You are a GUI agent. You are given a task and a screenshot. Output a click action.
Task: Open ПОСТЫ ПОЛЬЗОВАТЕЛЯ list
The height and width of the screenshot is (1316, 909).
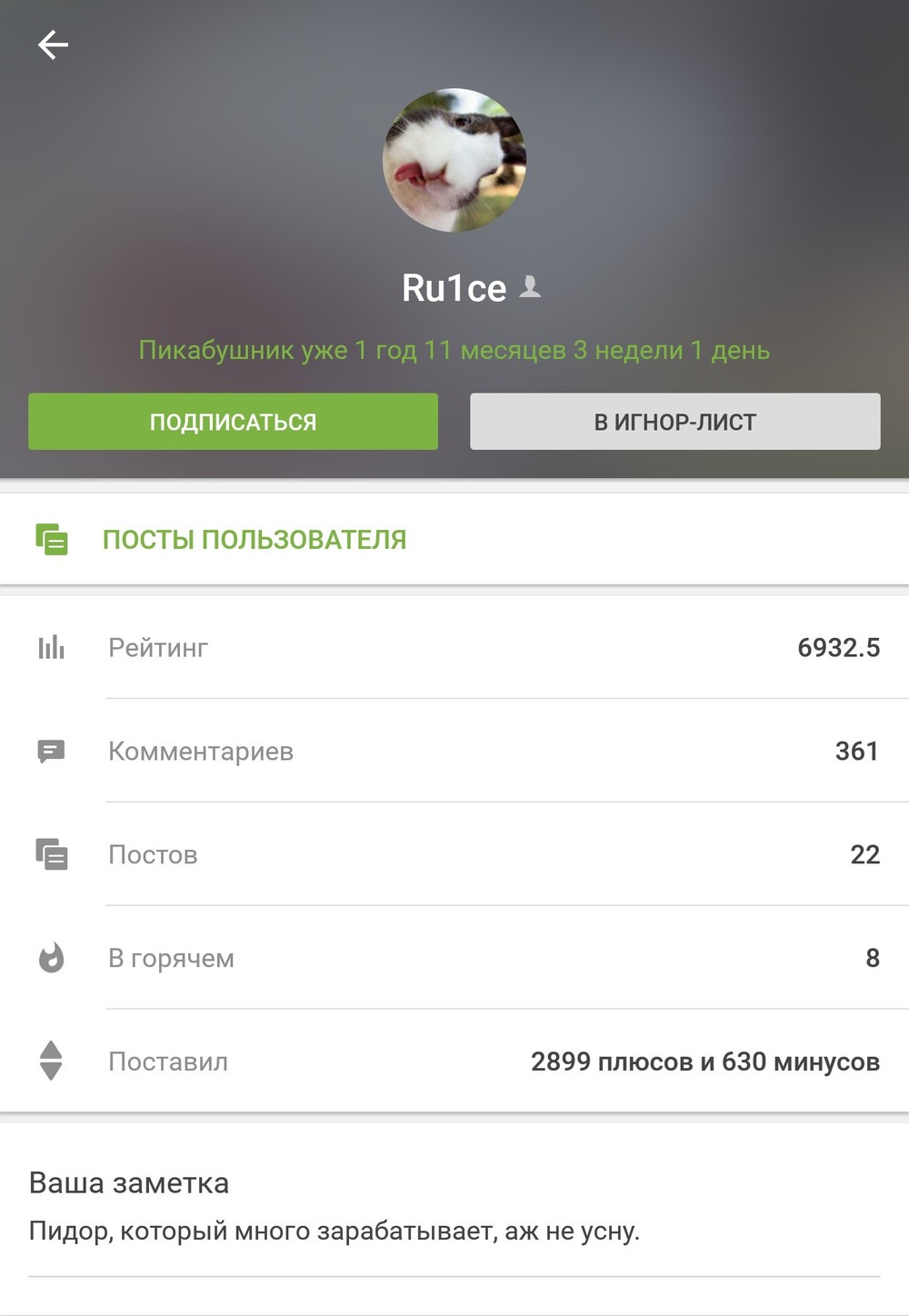point(255,540)
